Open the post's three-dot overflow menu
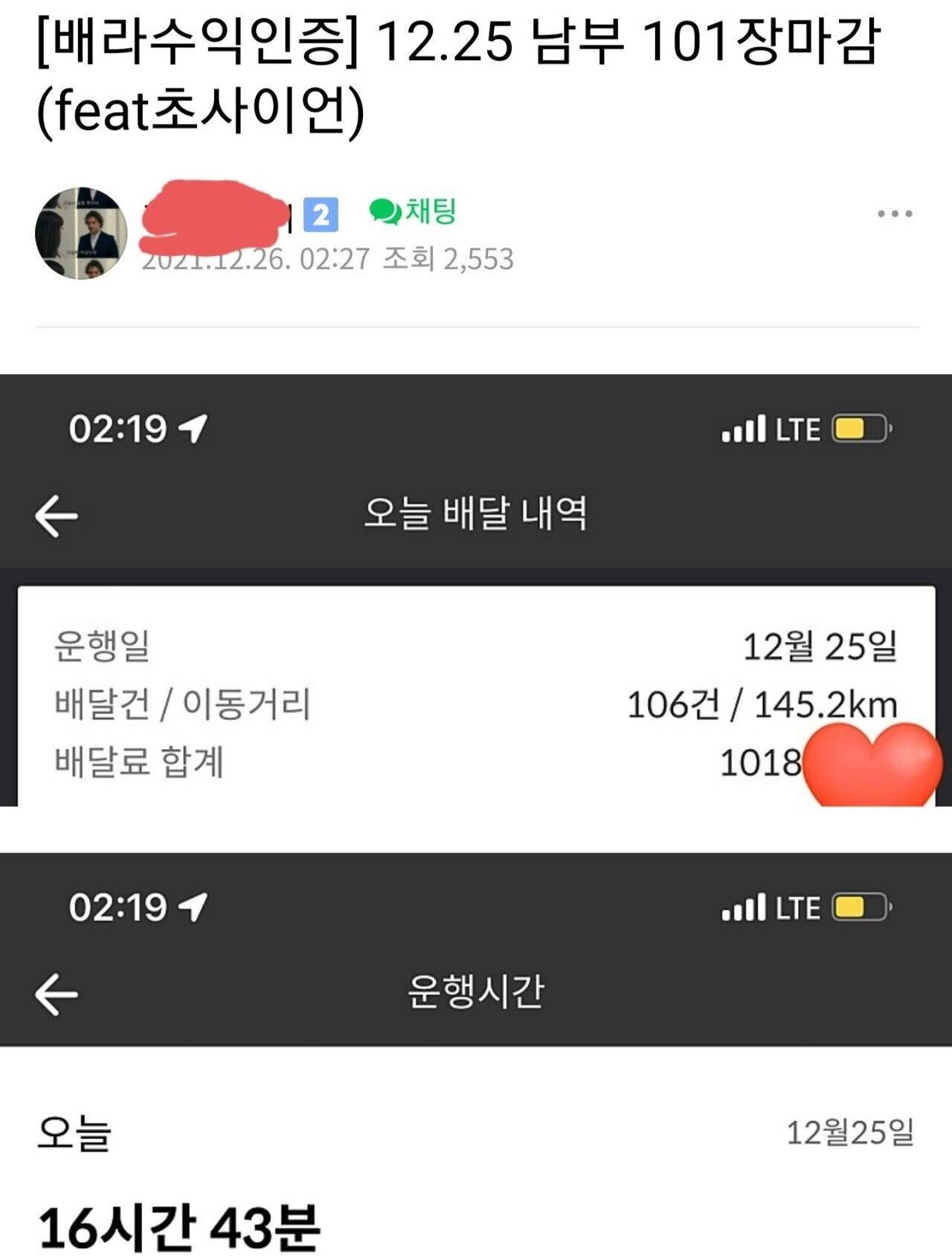The image size is (952, 1260). coord(894,214)
